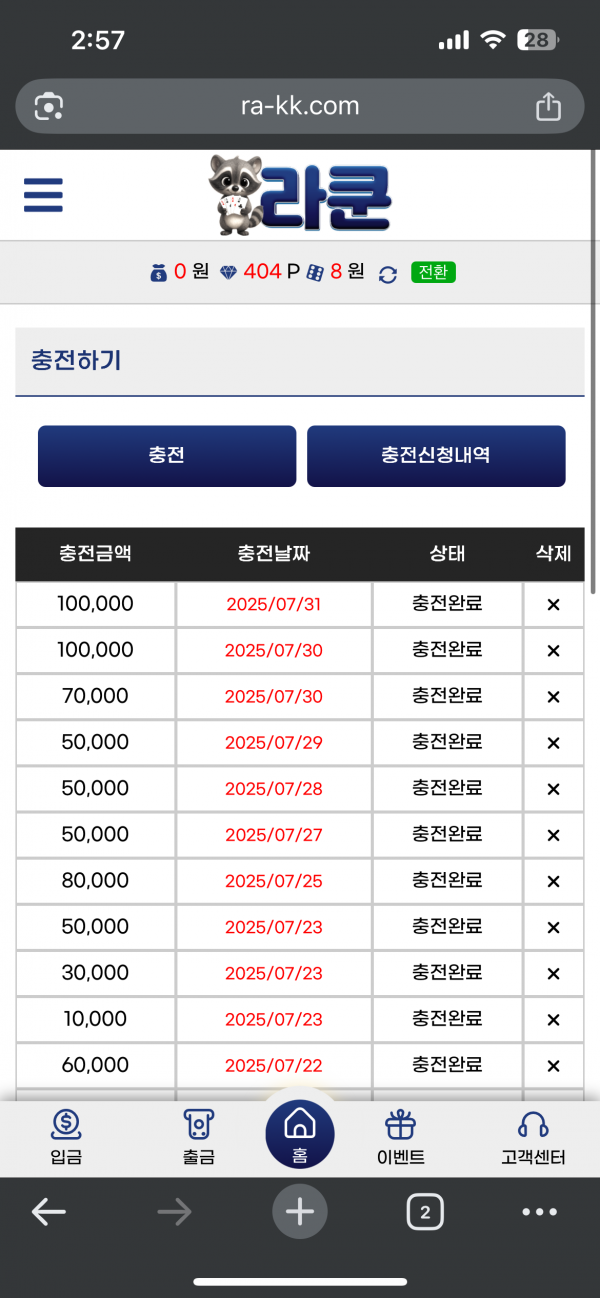This screenshot has width=600, height=1298.
Task: Remove the 10,000 entry dated 2025/07/23
Action: pos(553,1019)
